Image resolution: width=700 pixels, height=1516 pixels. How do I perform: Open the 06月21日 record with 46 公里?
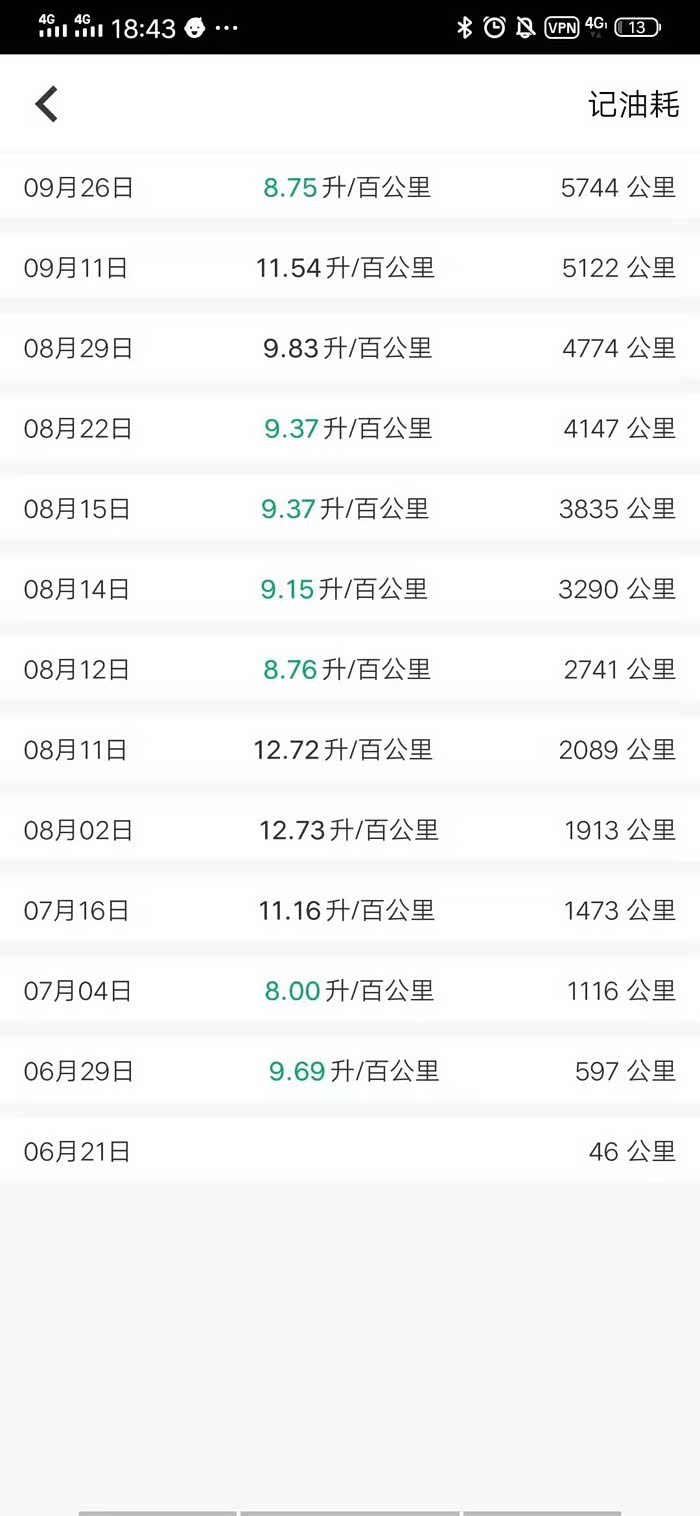(x=349, y=1151)
